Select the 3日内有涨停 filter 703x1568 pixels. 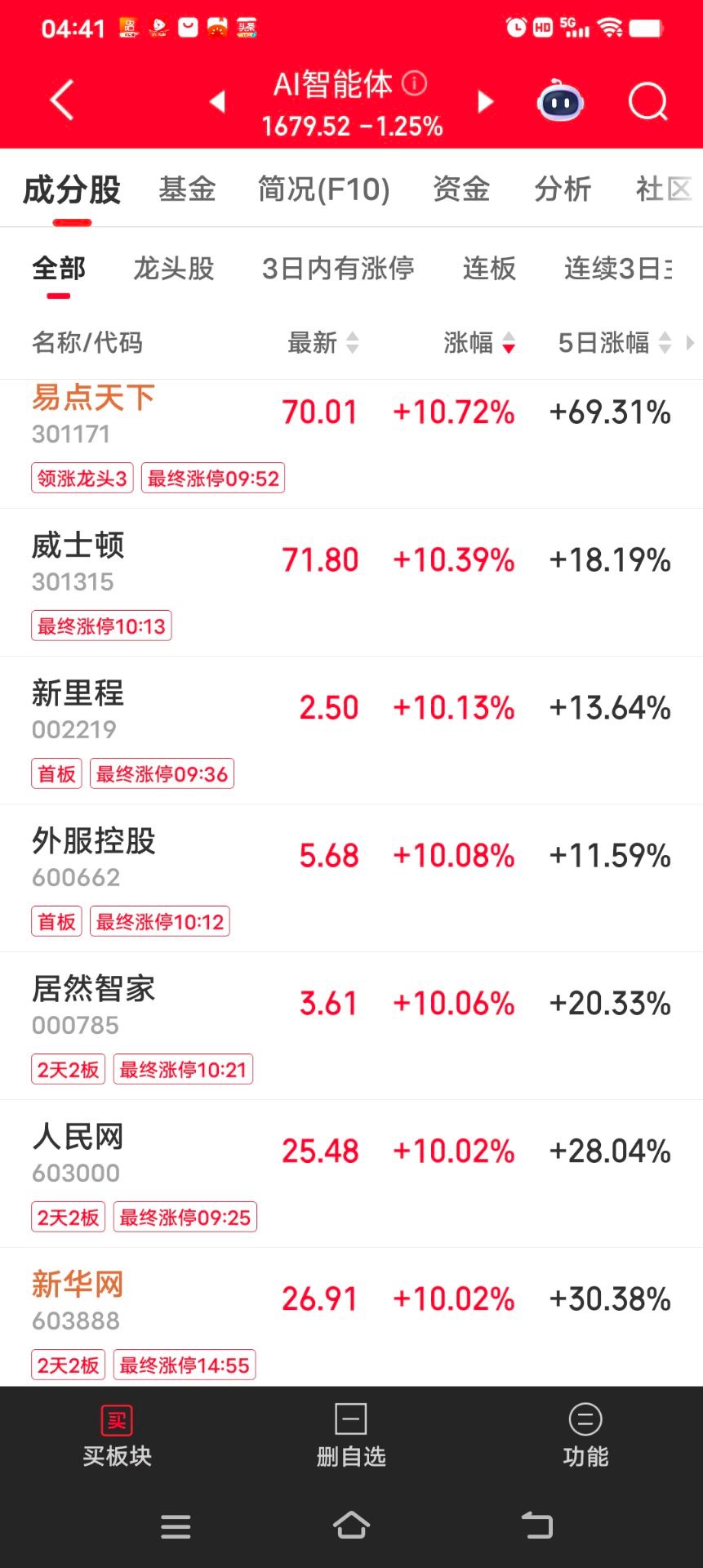pyautogui.click(x=338, y=268)
